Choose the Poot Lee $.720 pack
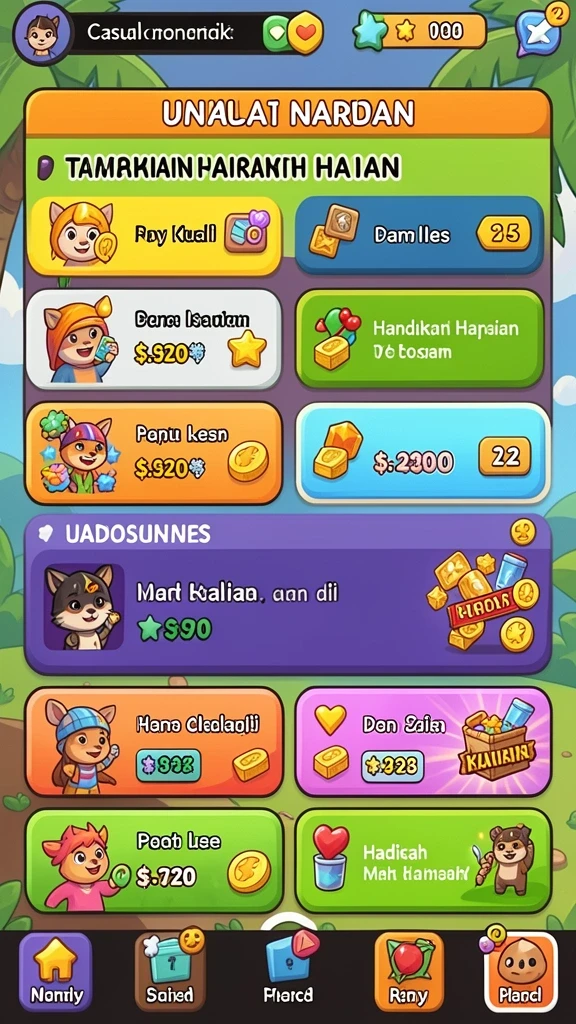The image size is (576, 1024). click(154, 861)
